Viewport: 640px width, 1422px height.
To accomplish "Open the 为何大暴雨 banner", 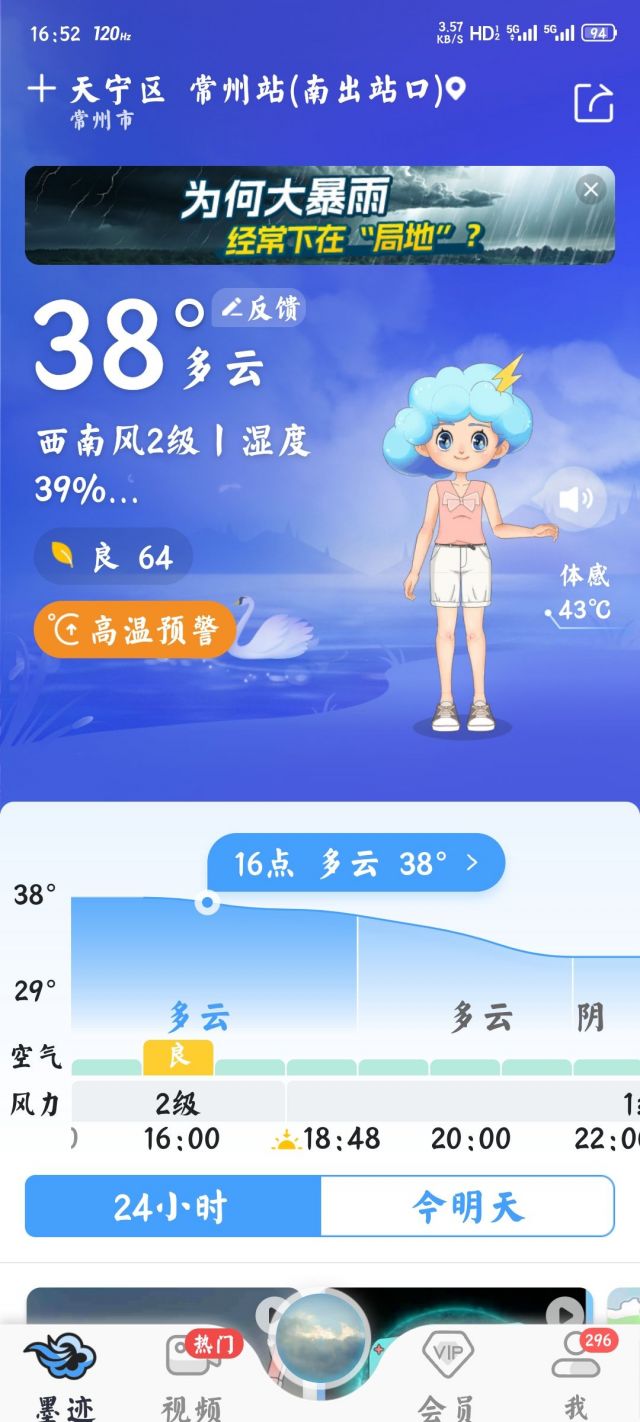I will pyautogui.click(x=300, y=214).
